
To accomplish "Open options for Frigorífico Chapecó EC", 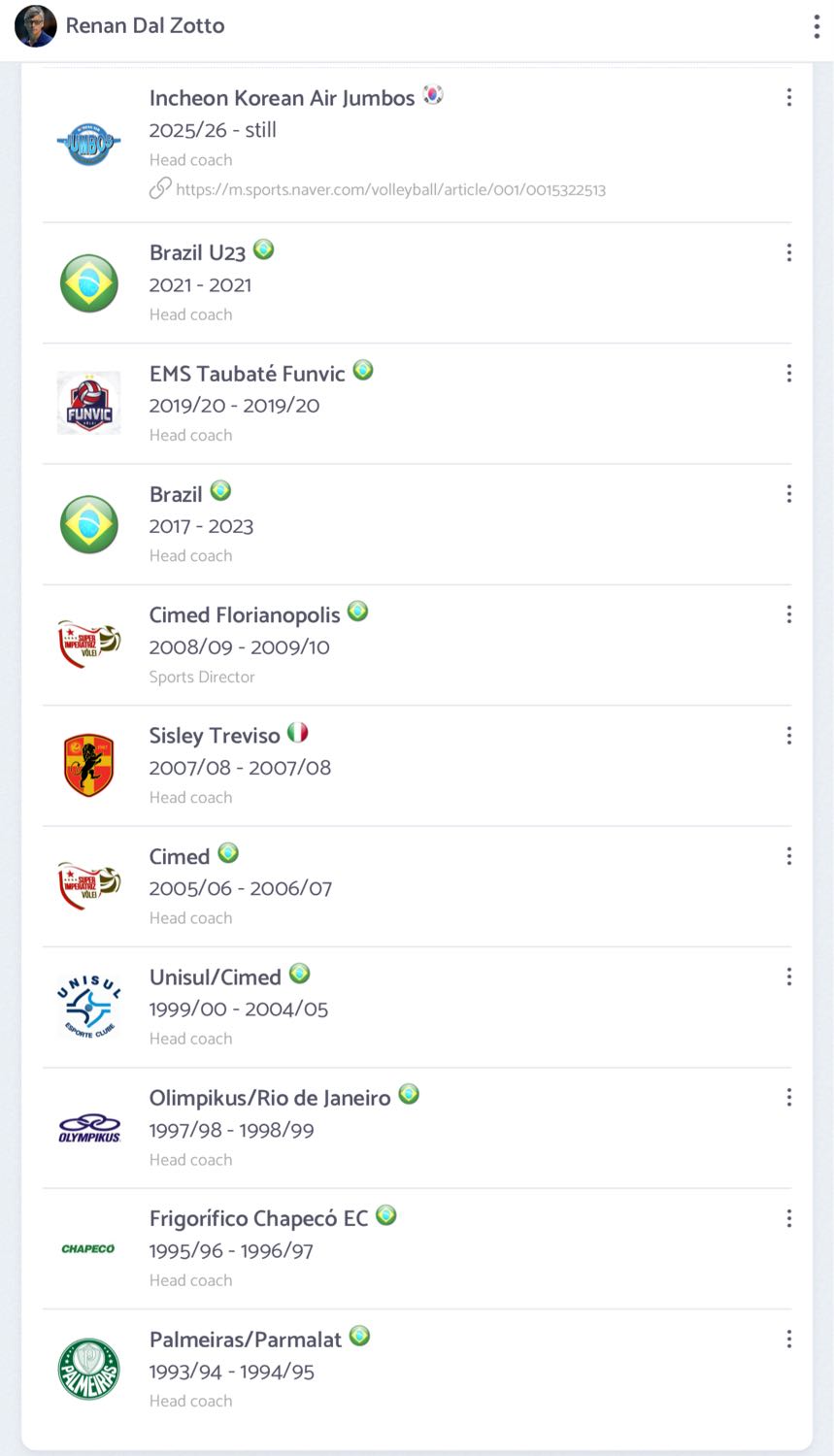I will (x=788, y=1218).
